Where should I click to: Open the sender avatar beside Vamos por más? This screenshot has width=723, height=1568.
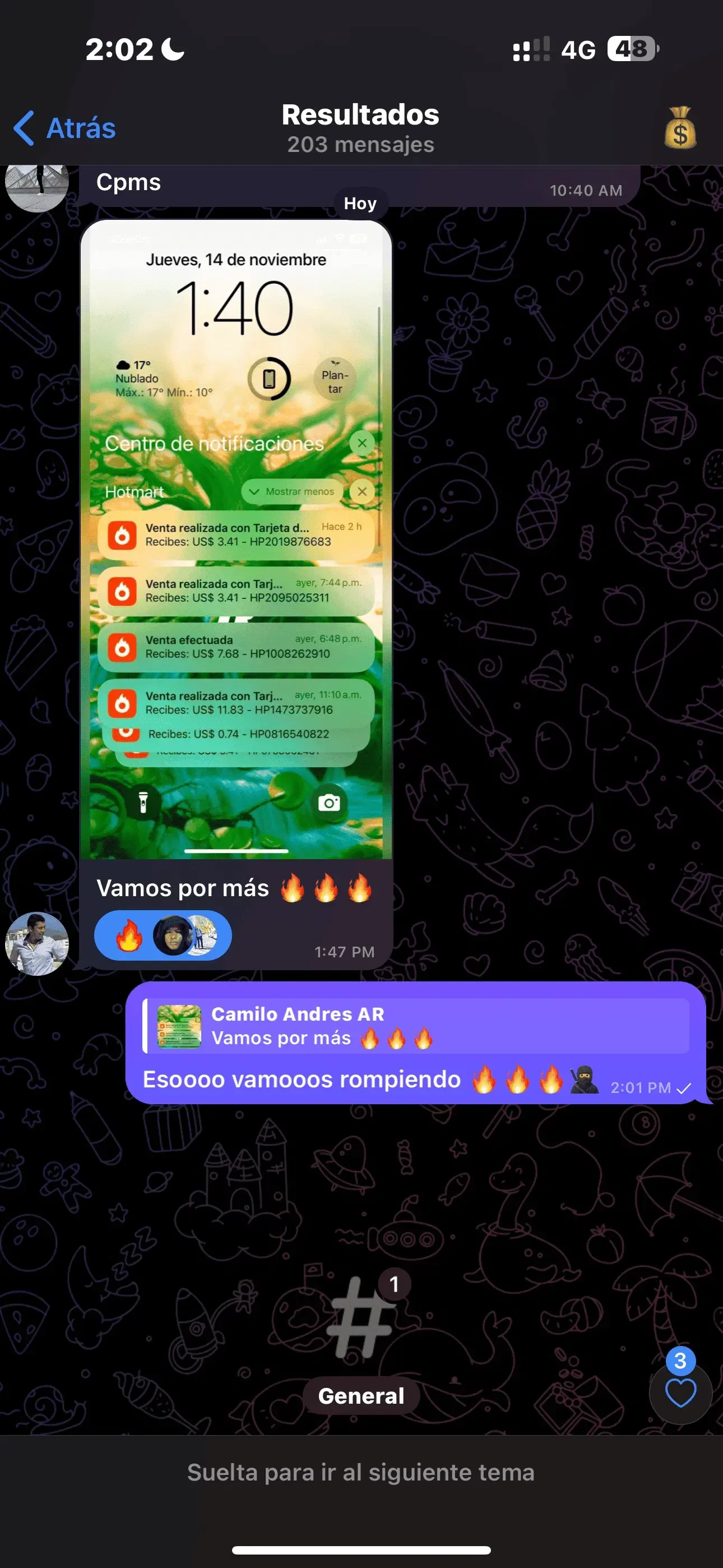coord(36,943)
